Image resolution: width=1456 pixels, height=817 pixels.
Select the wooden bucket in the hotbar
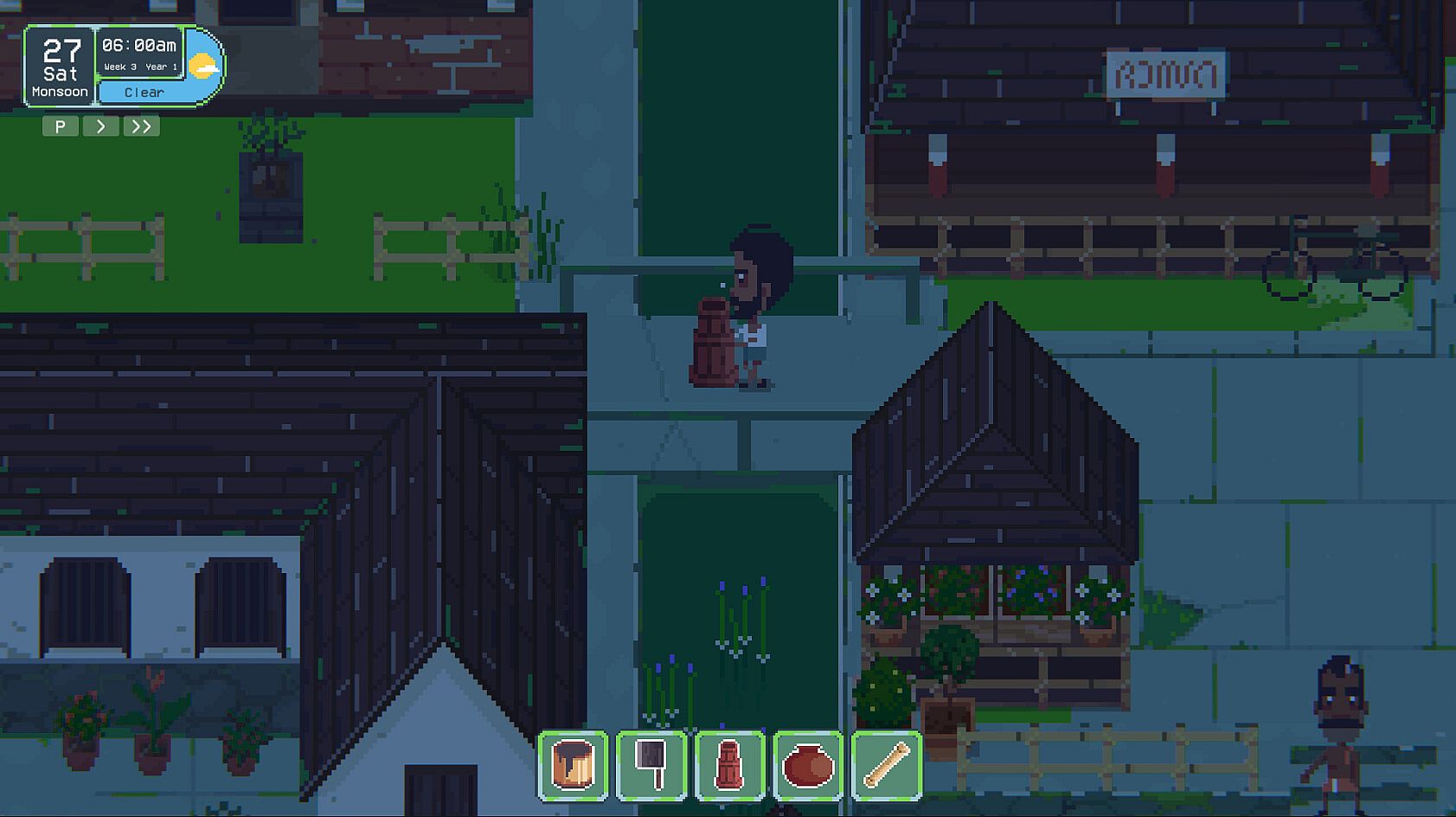pyautogui.click(x=574, y=766)
